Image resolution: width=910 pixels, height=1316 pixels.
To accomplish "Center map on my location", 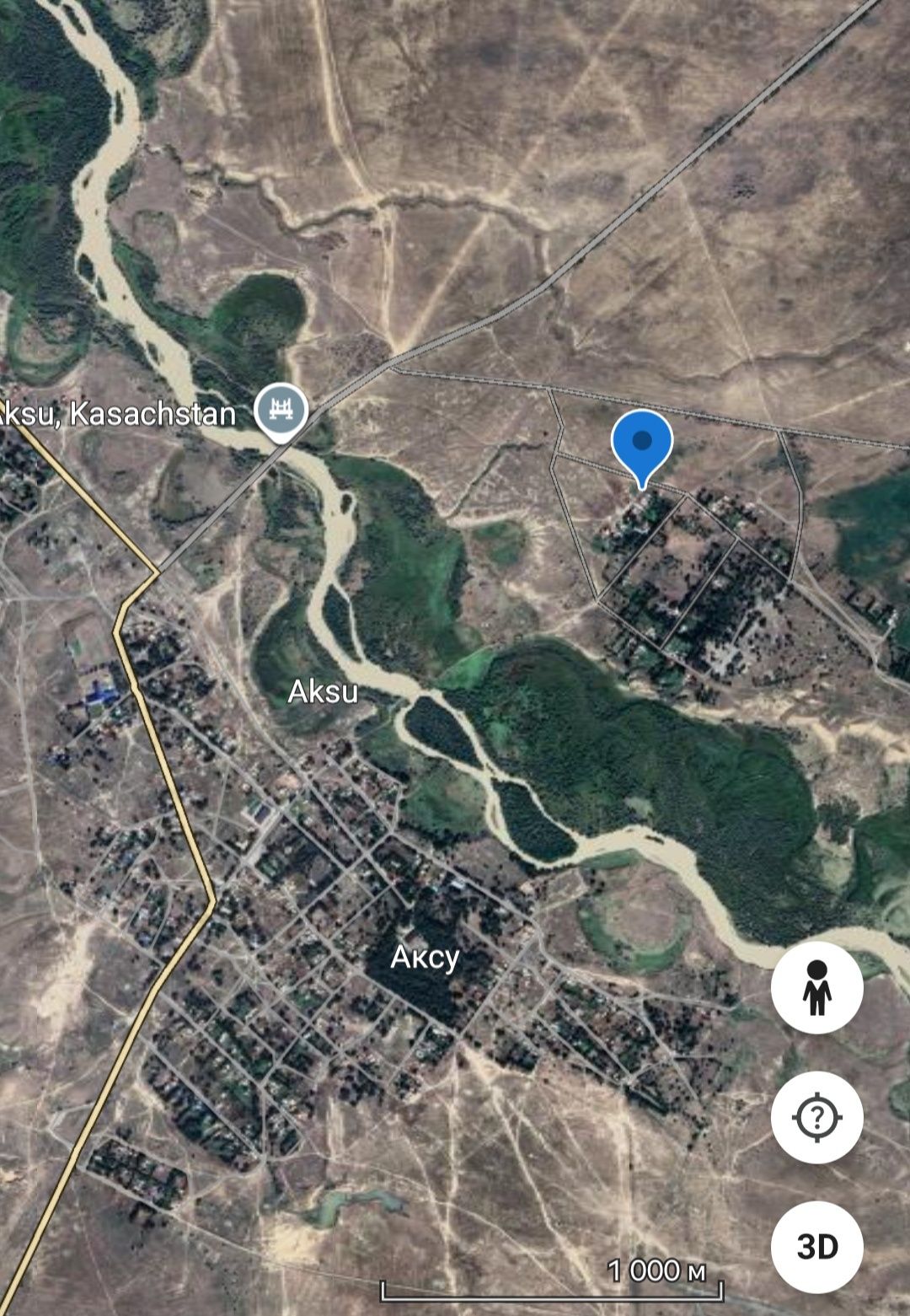I will coord(816,1117).
